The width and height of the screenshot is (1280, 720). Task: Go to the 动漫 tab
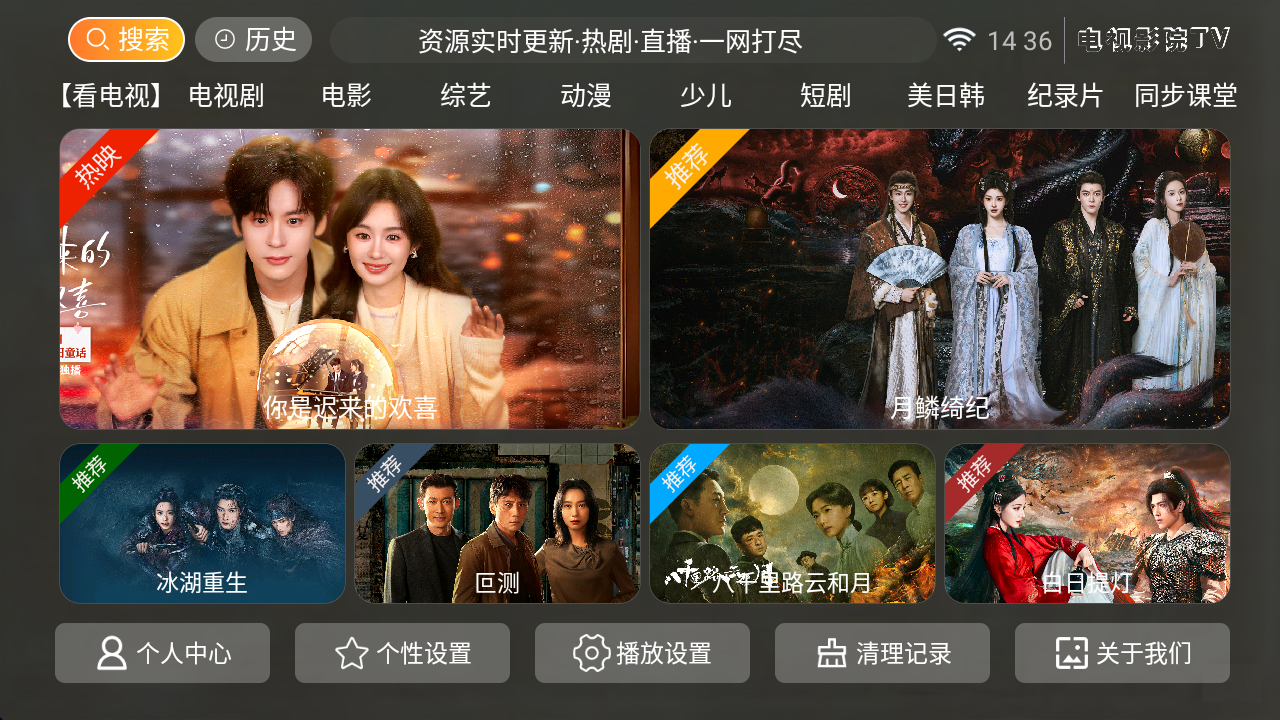(x=586, y=96)
